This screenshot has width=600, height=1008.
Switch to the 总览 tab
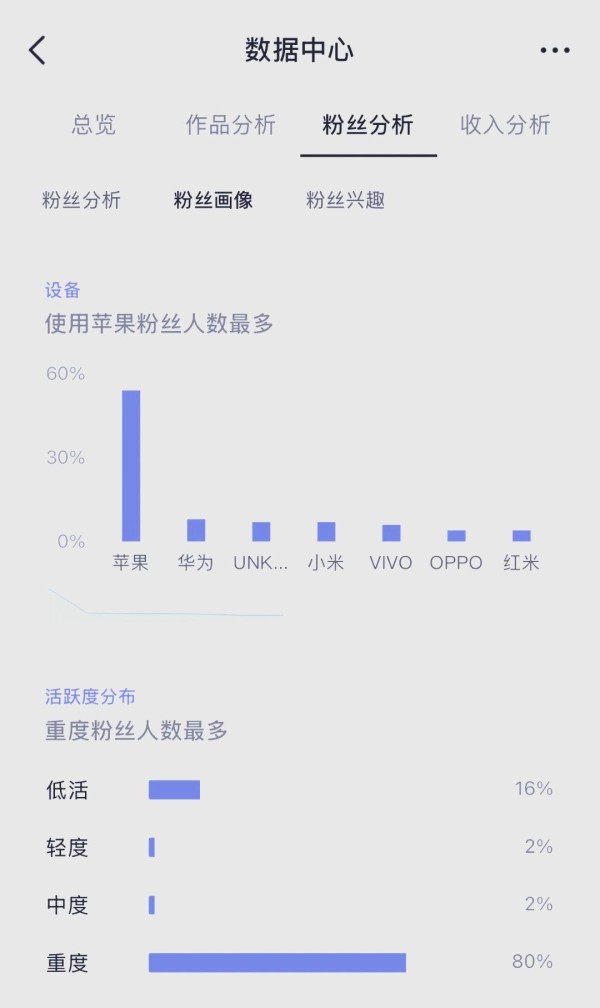(94, 125)
